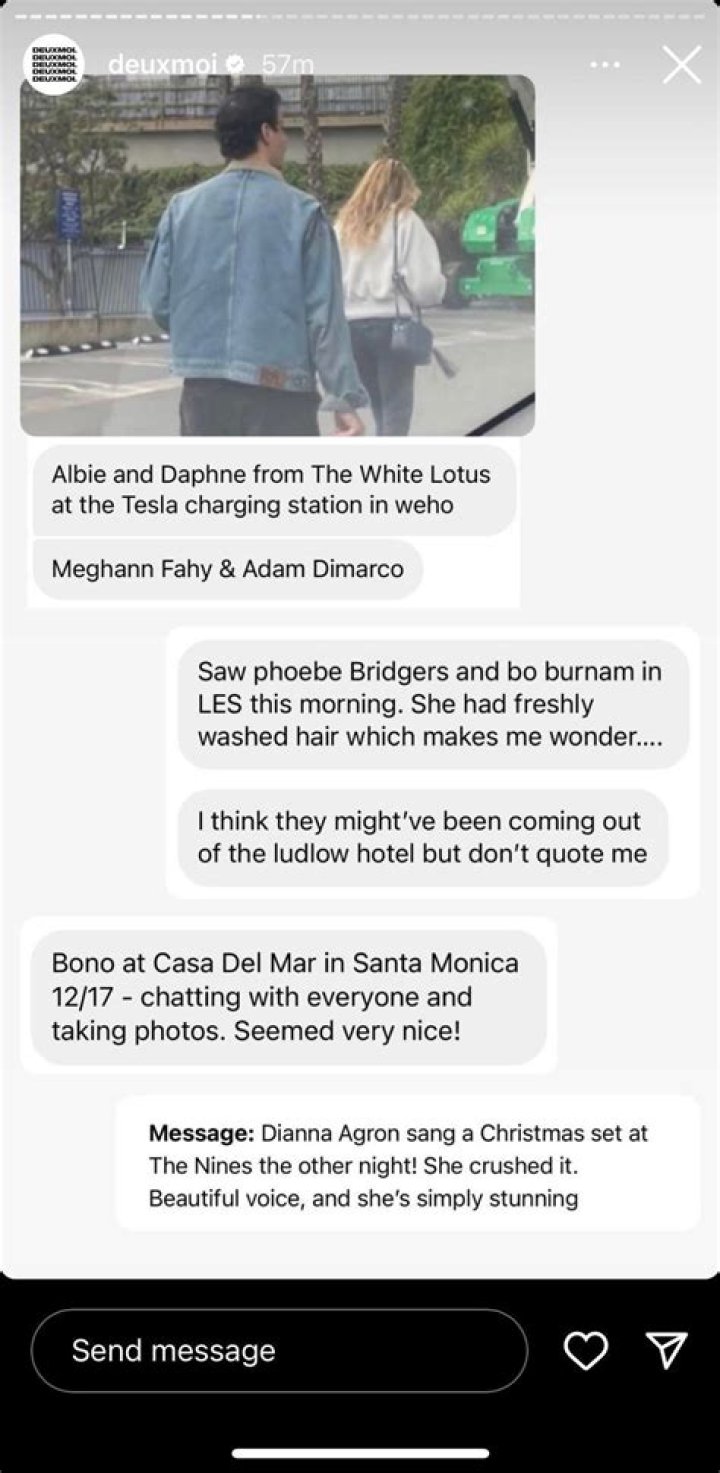Close the deuxmoi story
The width and height of the screenshot is (720, 1473).
point(681,65)
